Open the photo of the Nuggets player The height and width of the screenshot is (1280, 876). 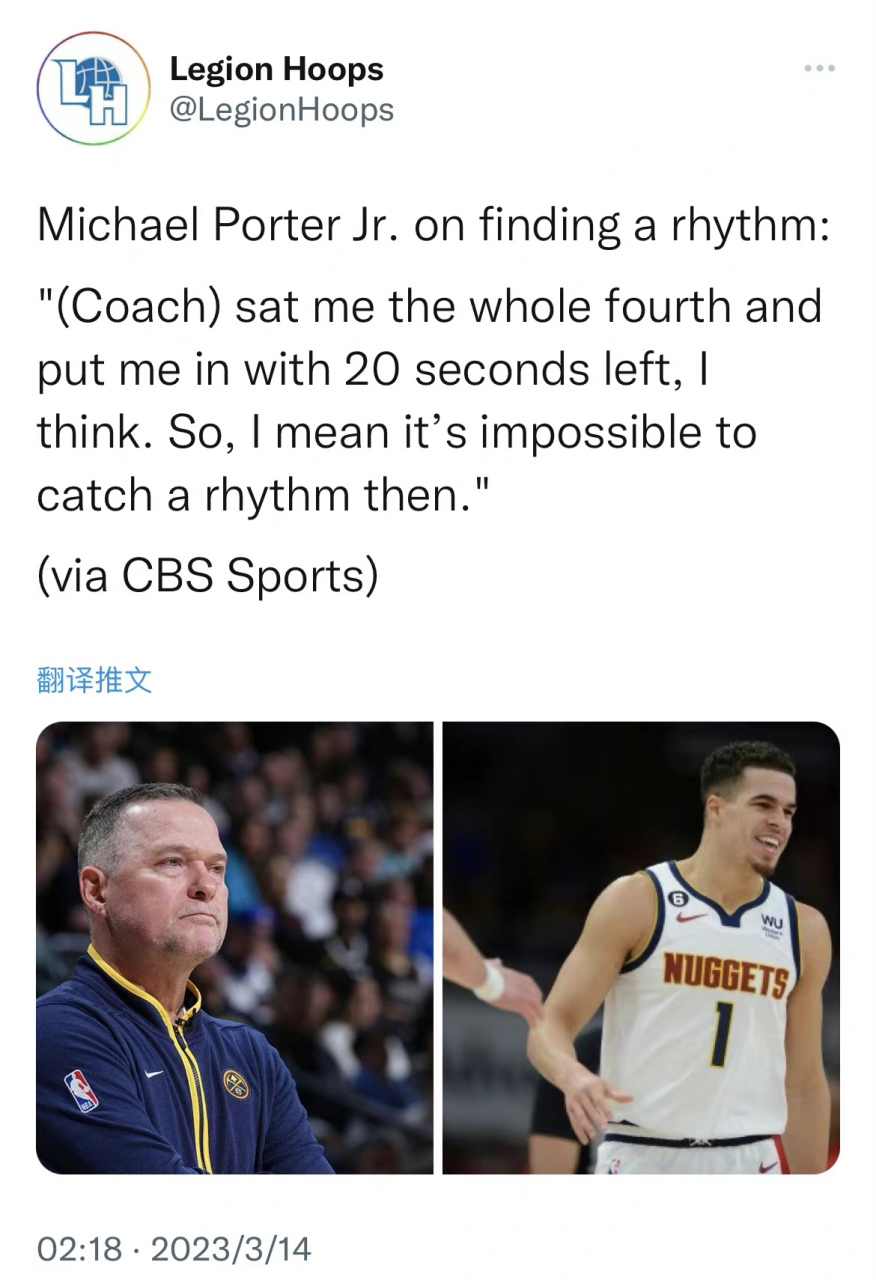[641, 947]
